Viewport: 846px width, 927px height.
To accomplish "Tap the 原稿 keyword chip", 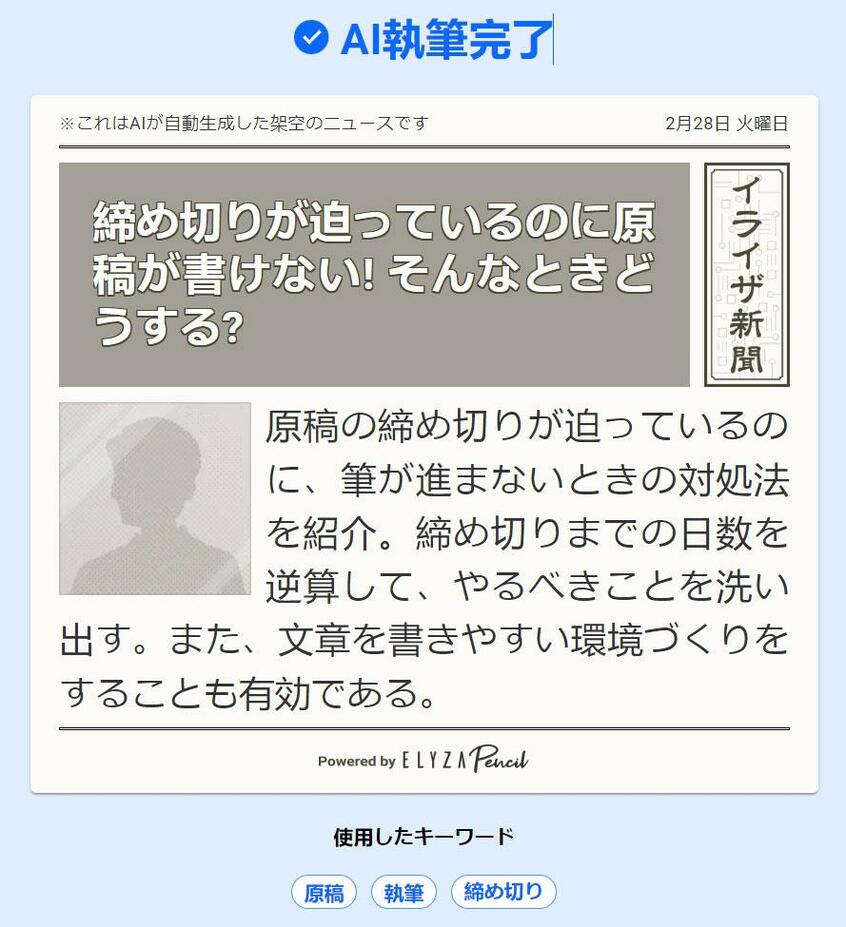I will tap(324, 892).
